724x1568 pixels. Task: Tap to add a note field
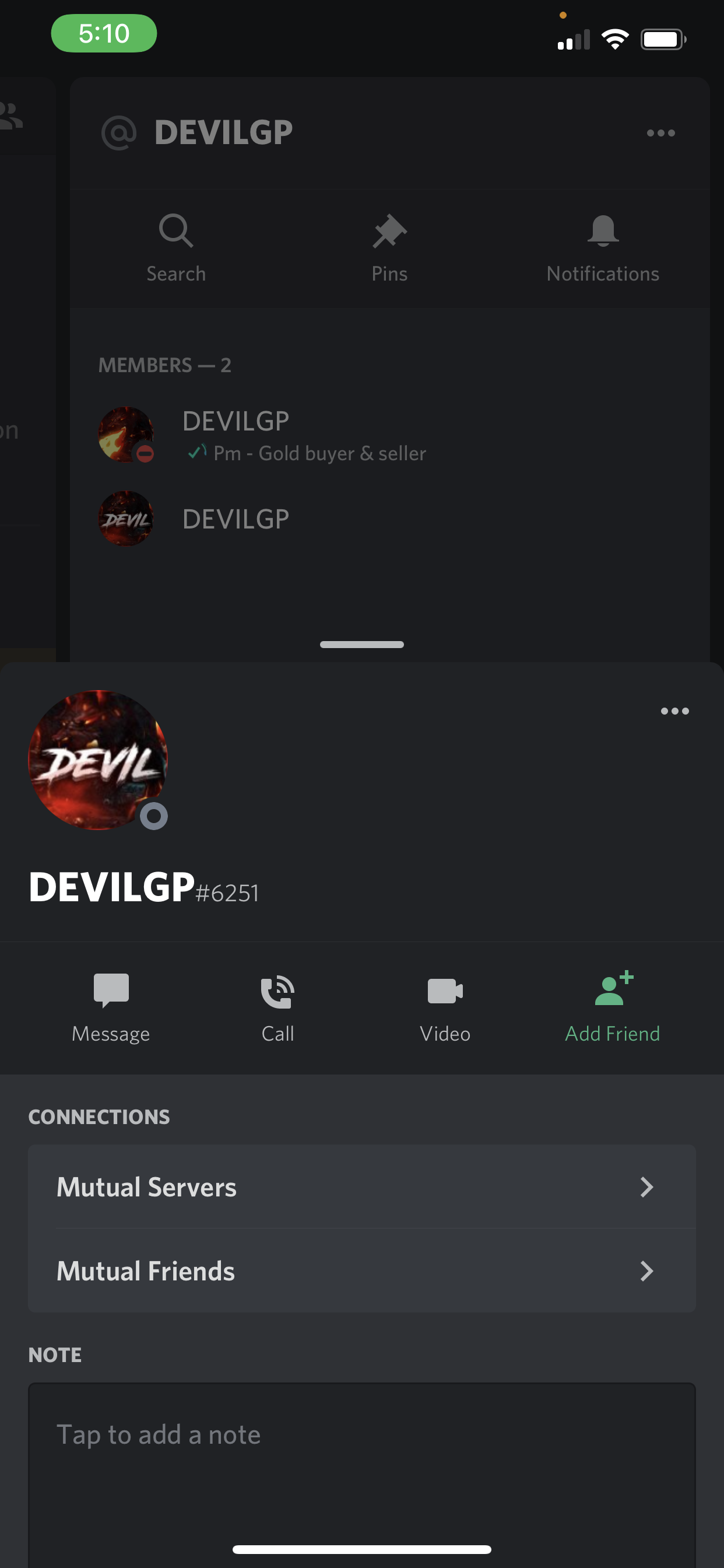[361, 1461]
